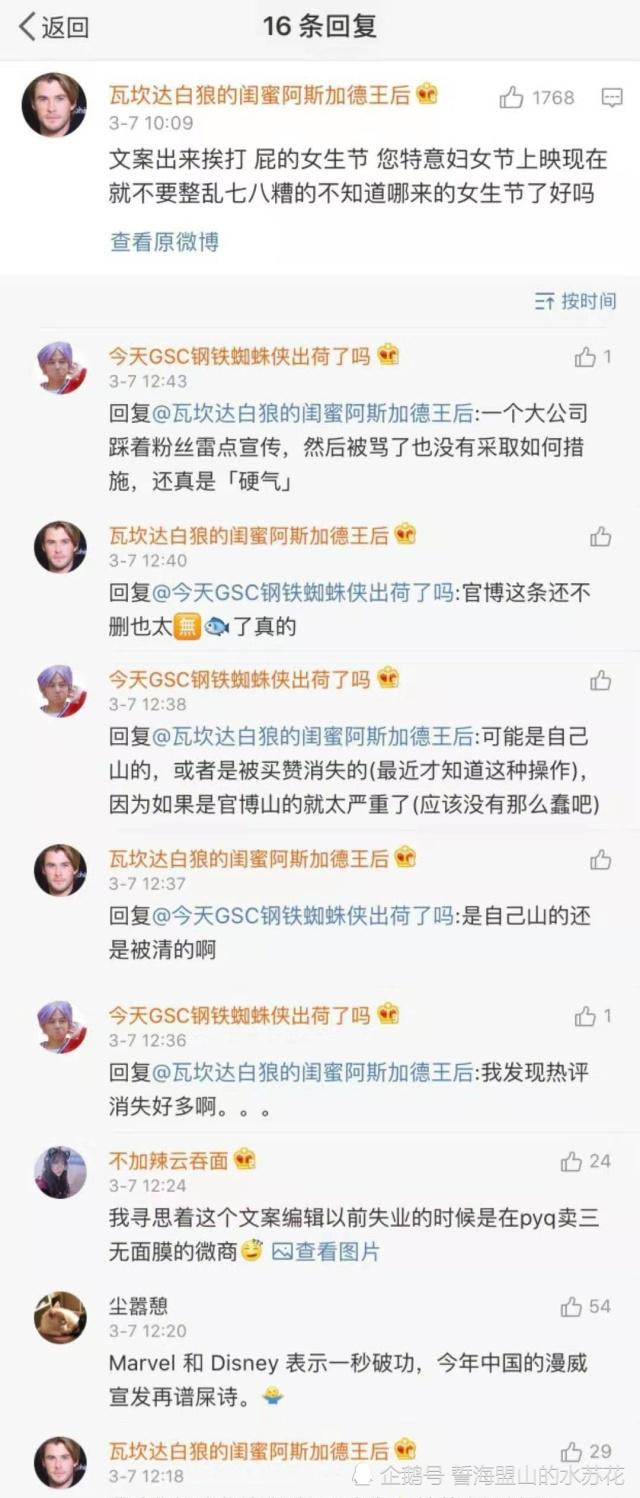Image resolution: width=640 pixels, height=1498 pixels.
Task: Like the 3-7 12:18 comment with 29 likes
Action: point(572,1452)
